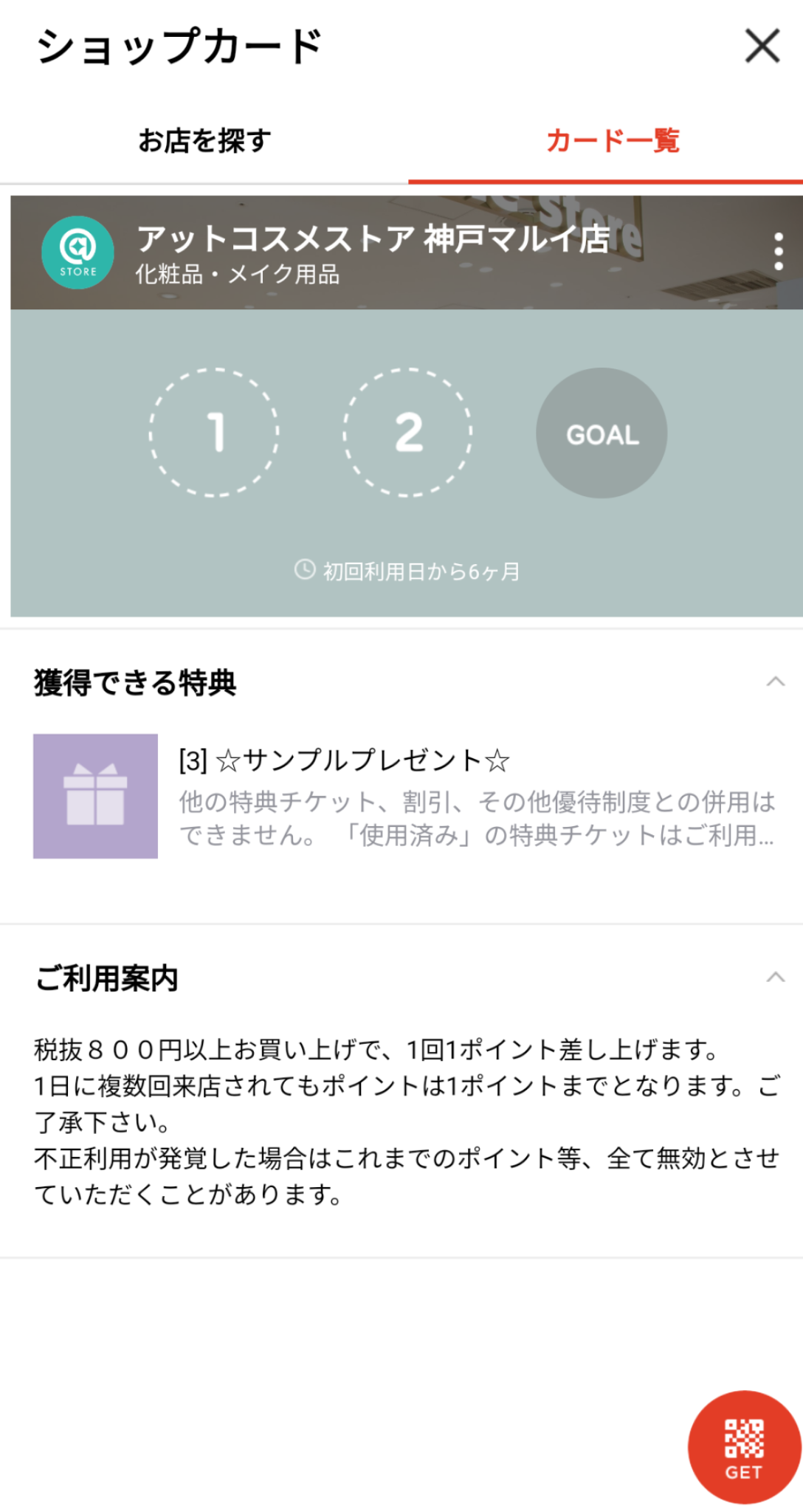Switch to the お店を探す tab

click(204, 140)
